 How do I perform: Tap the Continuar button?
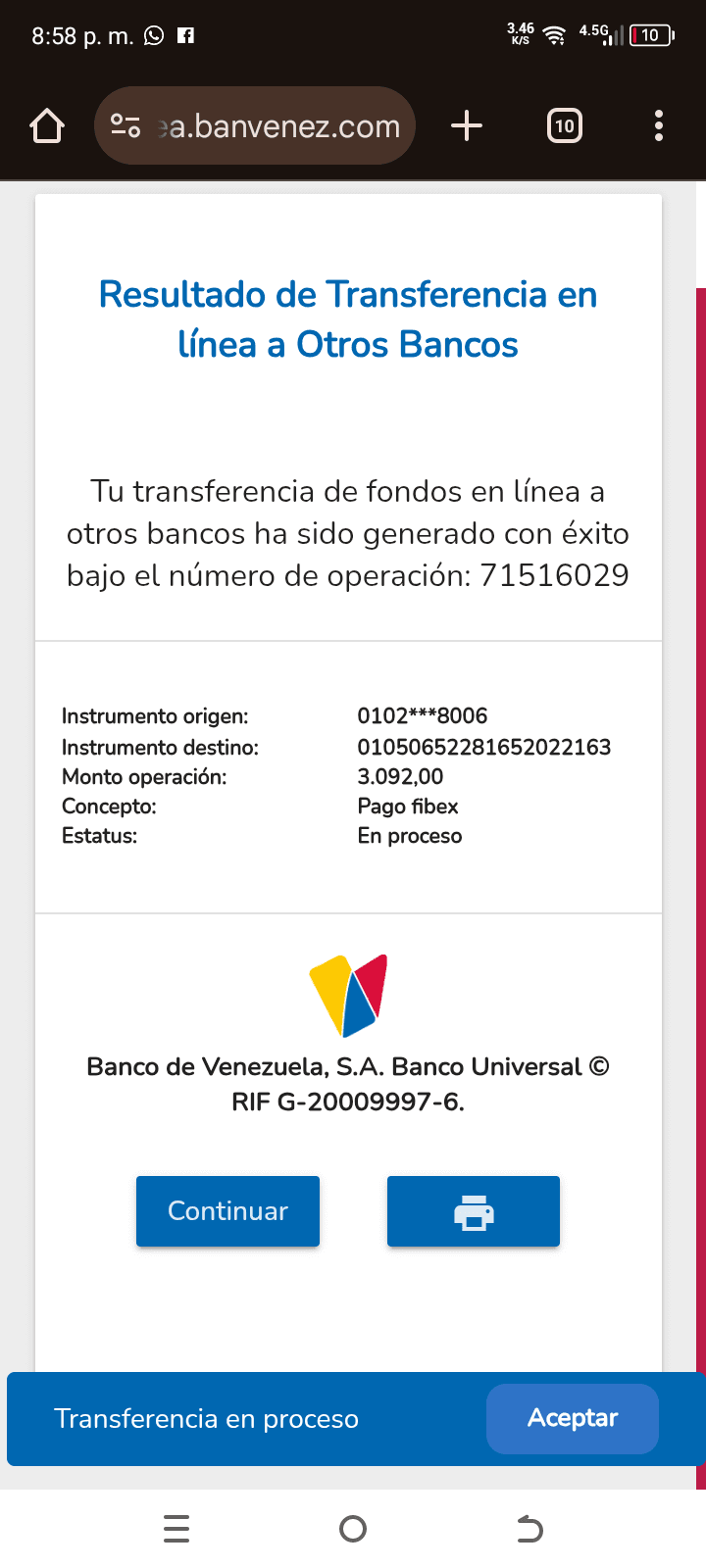(227, 1211)
